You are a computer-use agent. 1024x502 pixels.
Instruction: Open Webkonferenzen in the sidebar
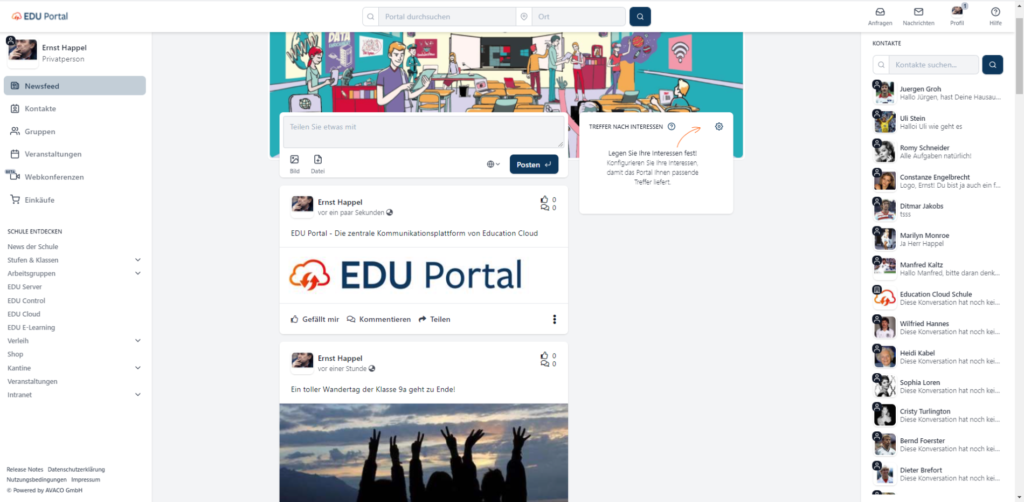pos(54,177)
